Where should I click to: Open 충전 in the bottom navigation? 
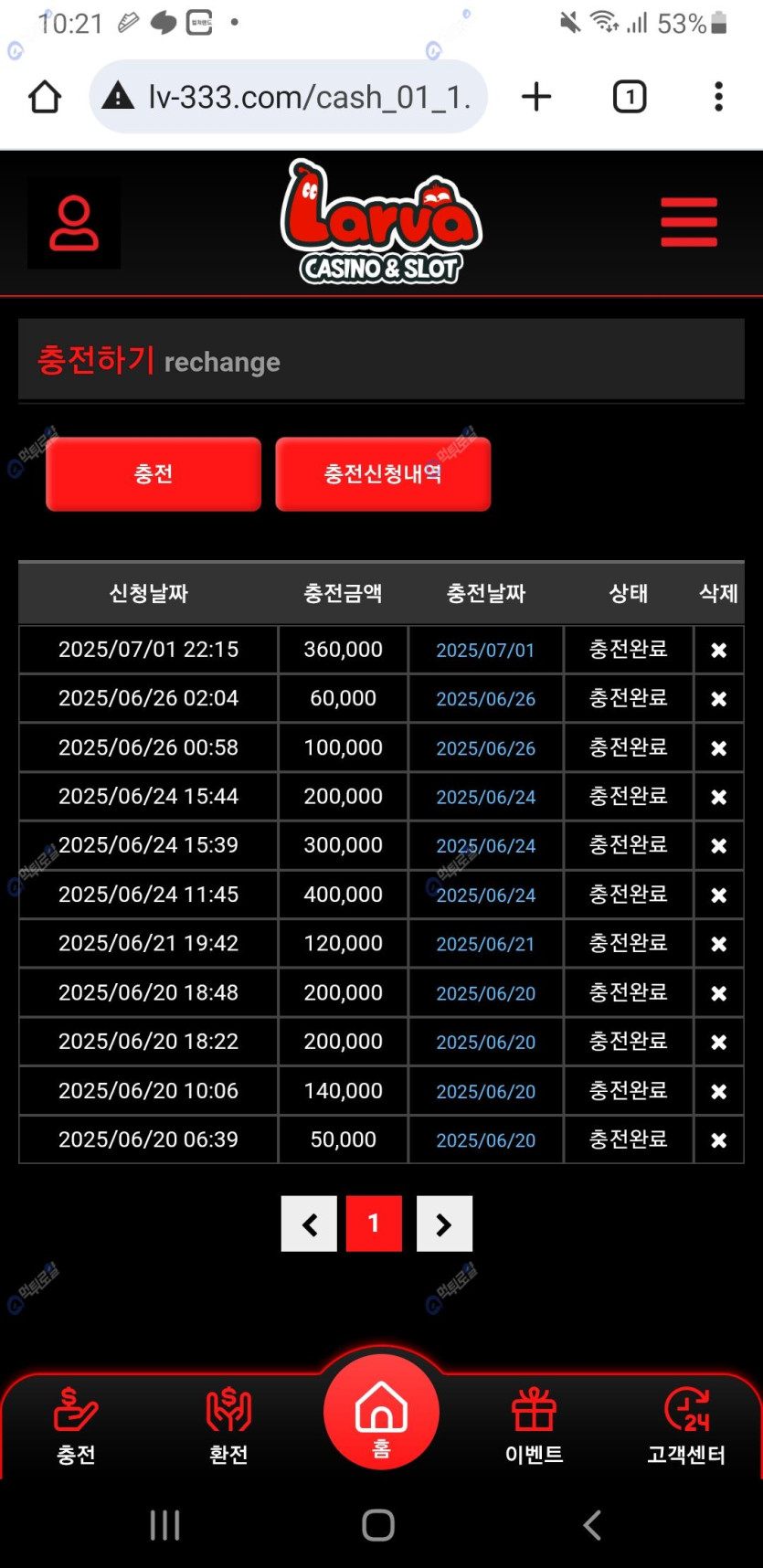[x=76, y=1425]
